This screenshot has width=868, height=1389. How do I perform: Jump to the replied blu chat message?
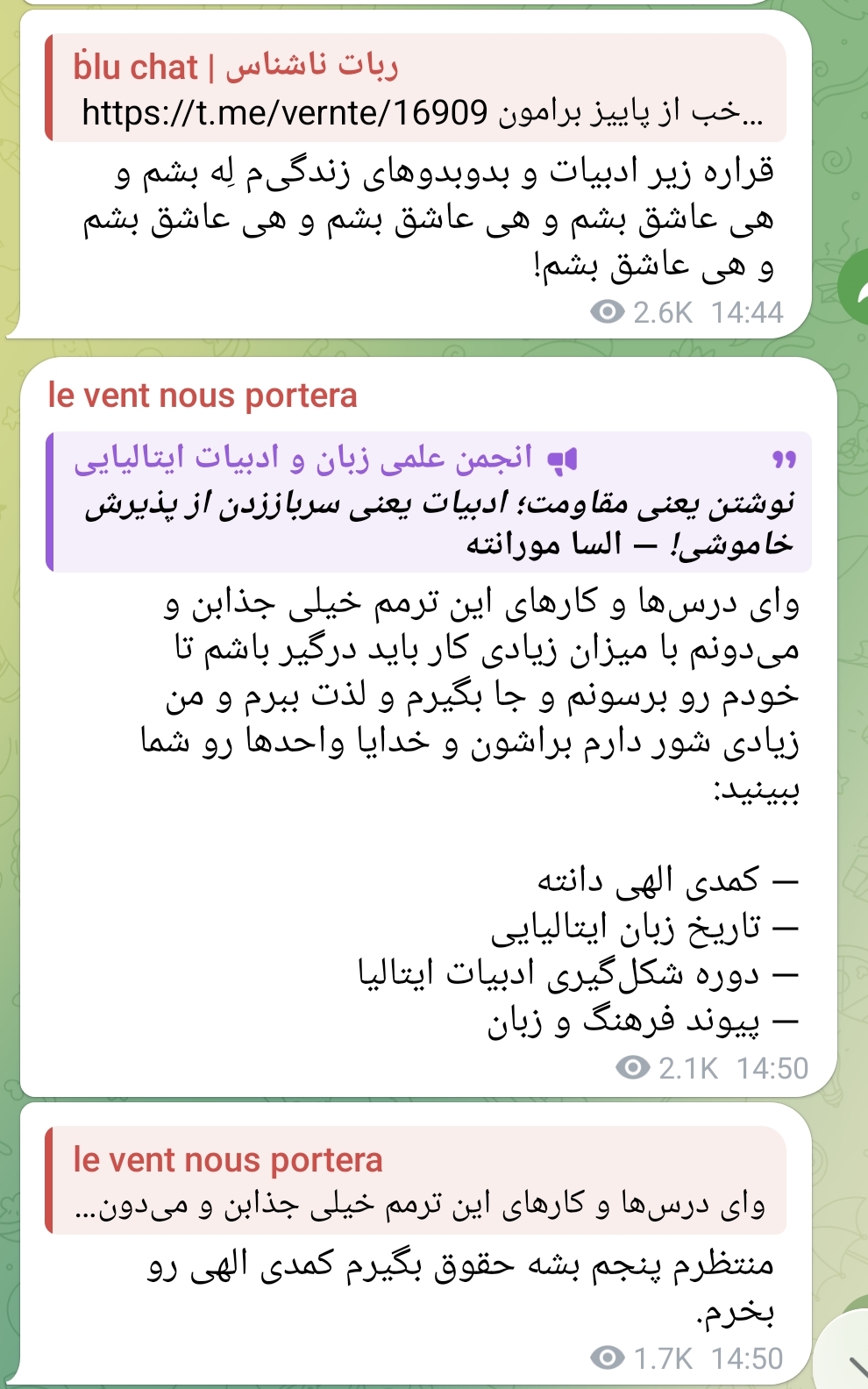click(x=416, y=89)
